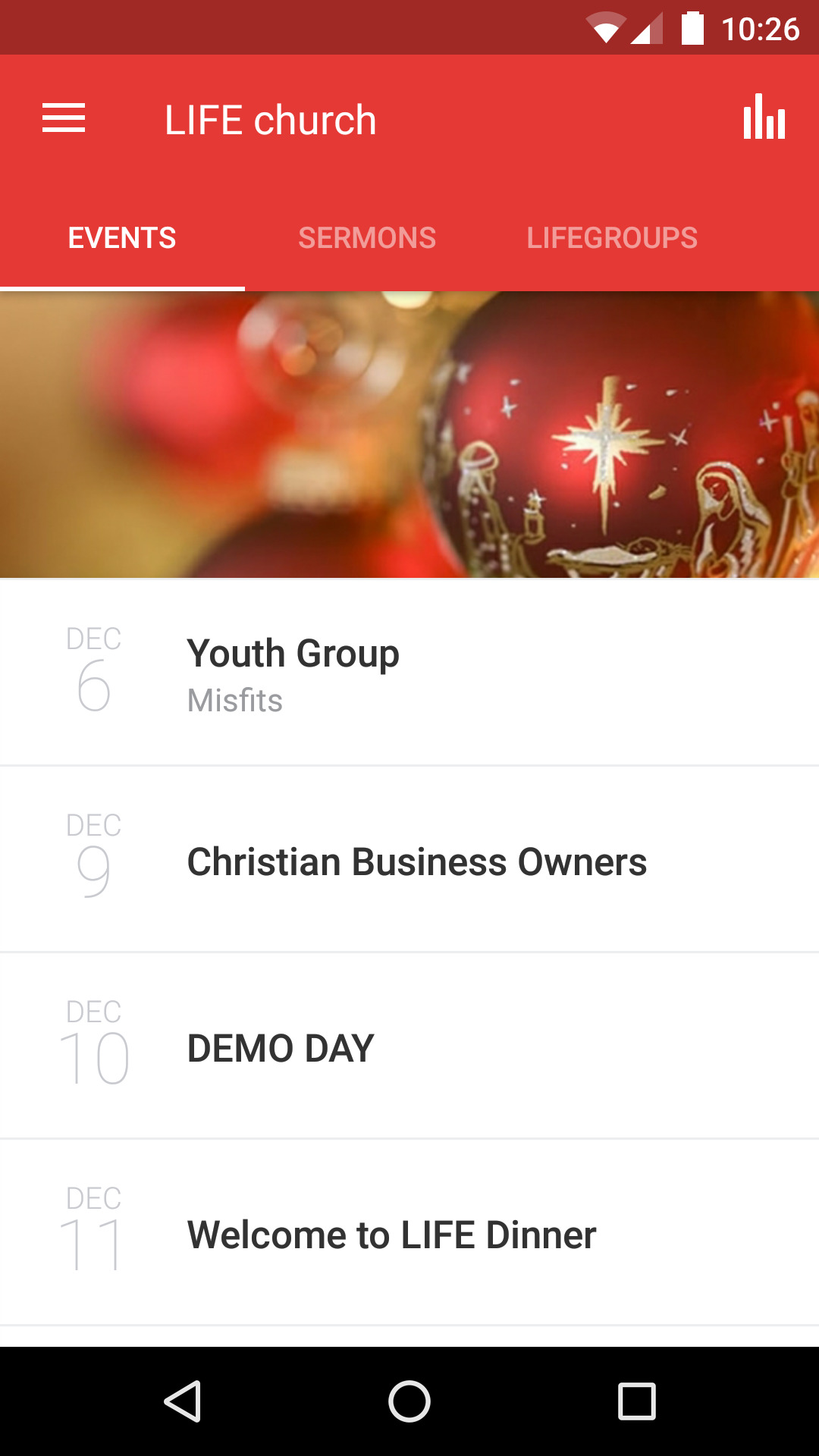This screenshot has width=819, height=1456.
Task: Switch to the LIFEGROUPS tab
Action: coord(612,237)
